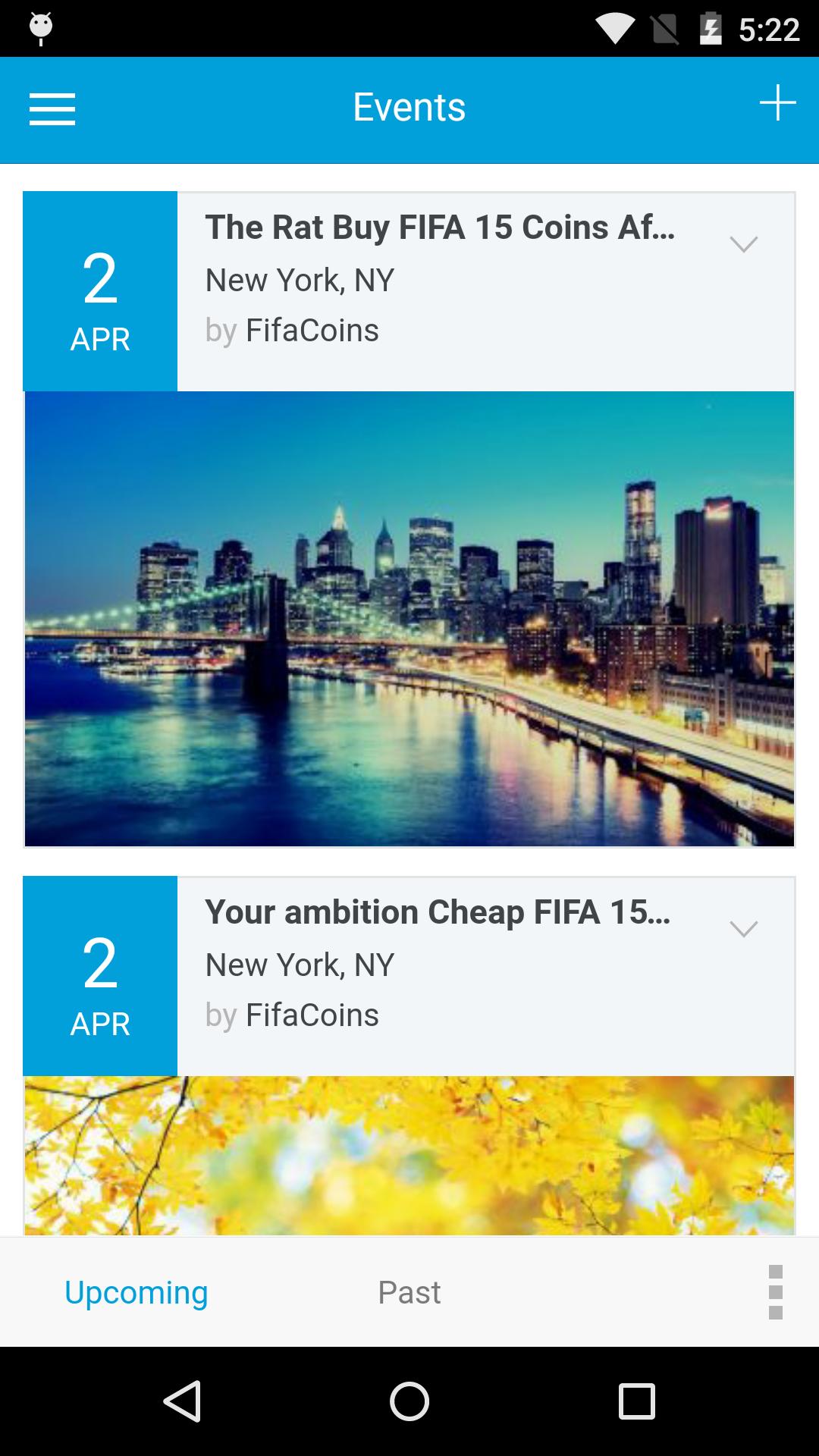This screenshot has width=819, height=1456.
Task: Tap the battery icon in the status bar
Action: (710, 28)
